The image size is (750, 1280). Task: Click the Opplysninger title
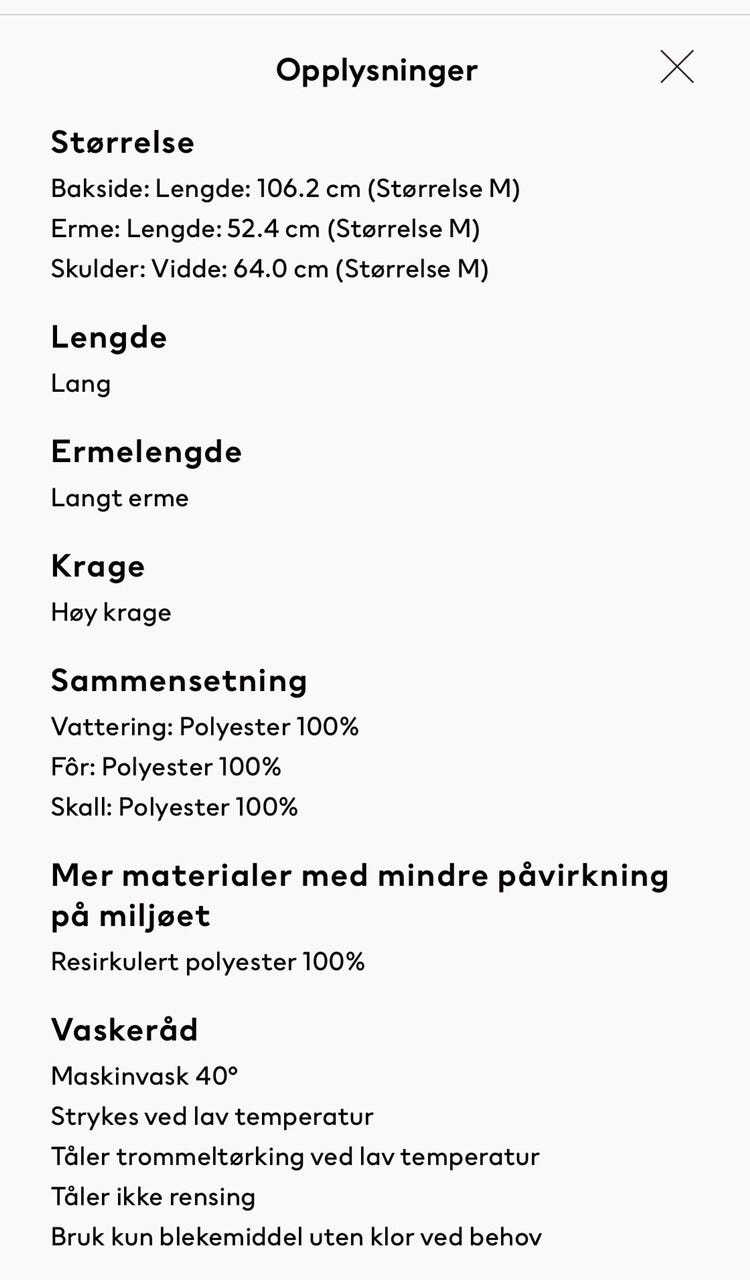click(376, 70)
